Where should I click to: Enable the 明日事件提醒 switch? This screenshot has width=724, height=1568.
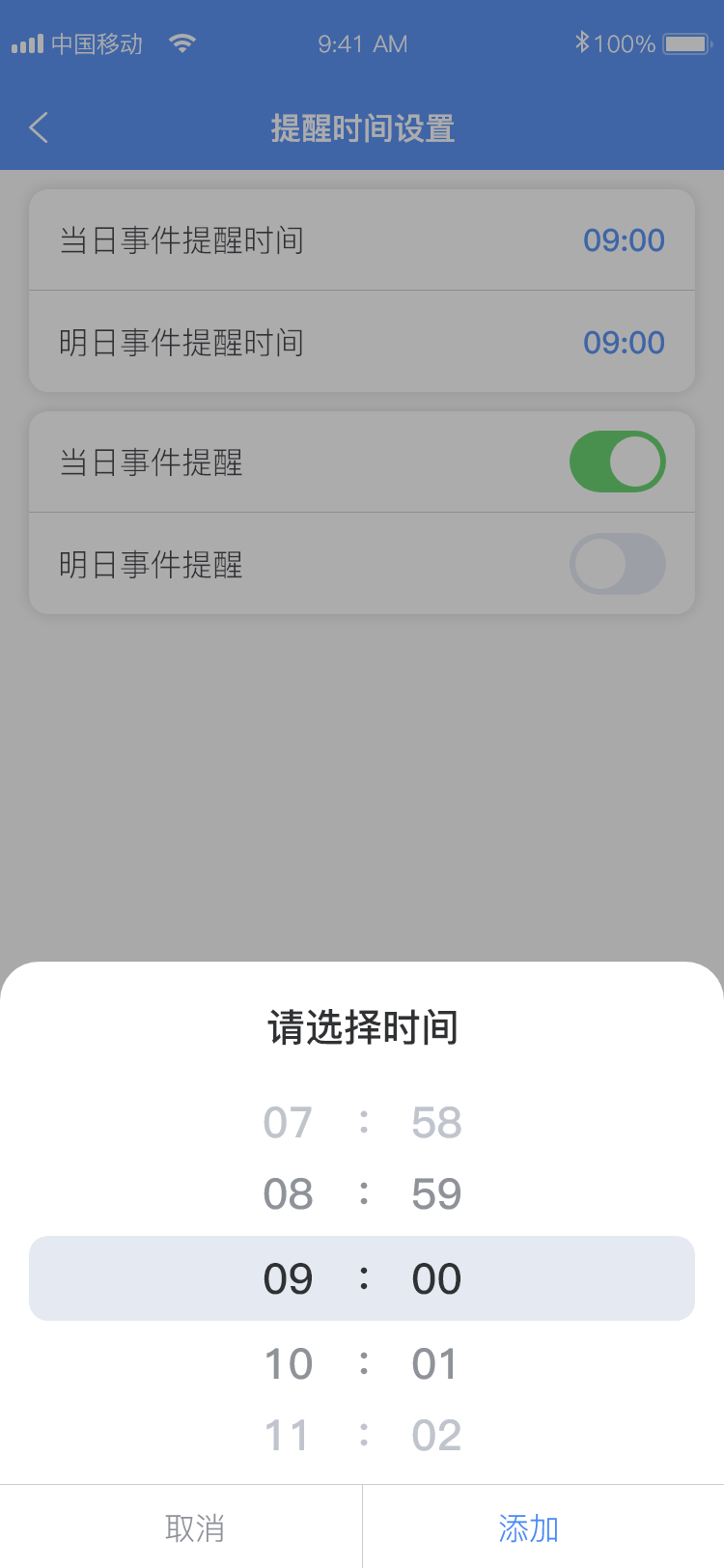617,564
